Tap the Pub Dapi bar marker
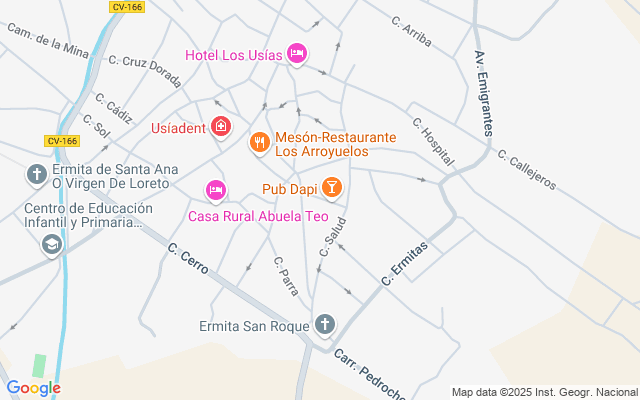This screenshot has width=640, height=400. click(331, 187)
